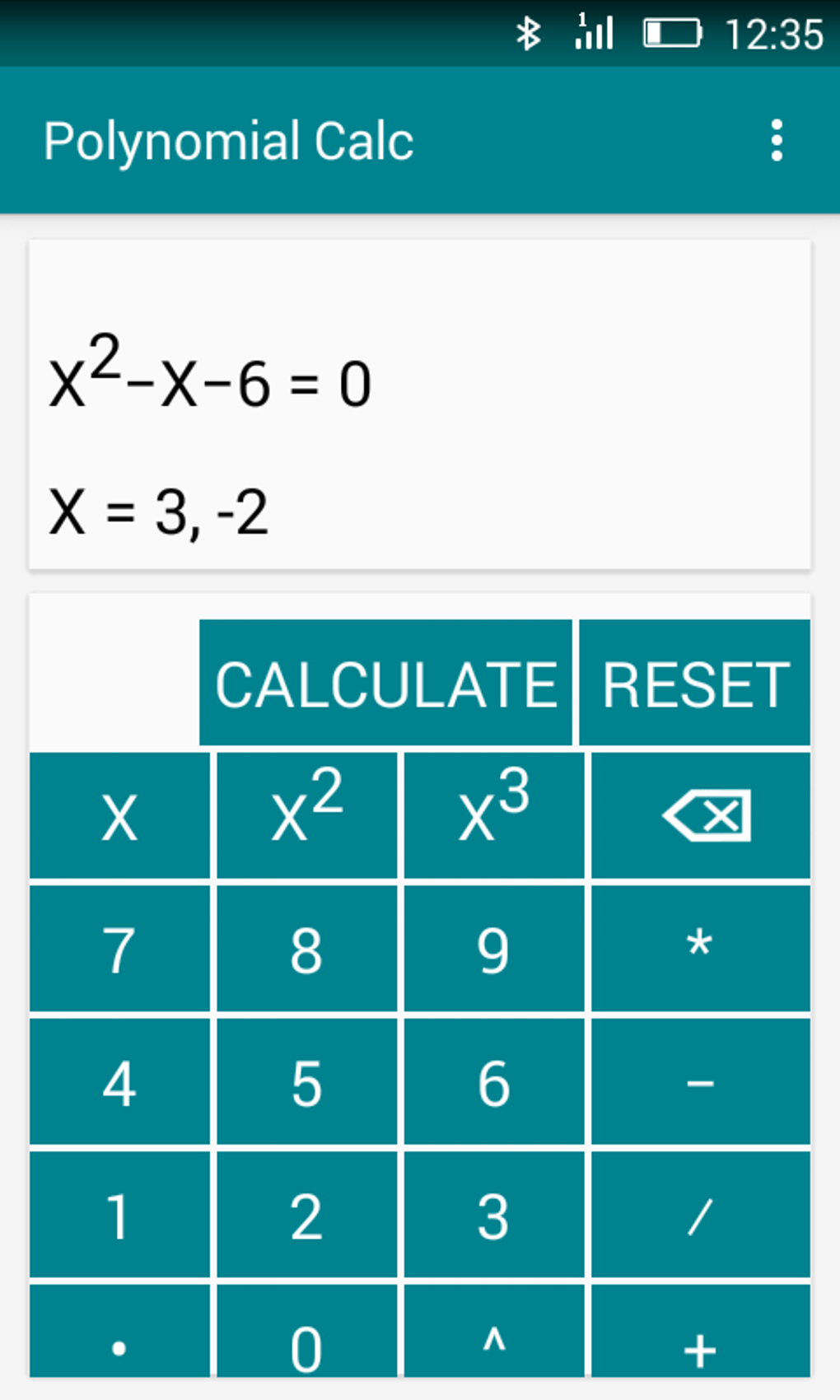Delete last character with backspace key

(x=701, y=816)
